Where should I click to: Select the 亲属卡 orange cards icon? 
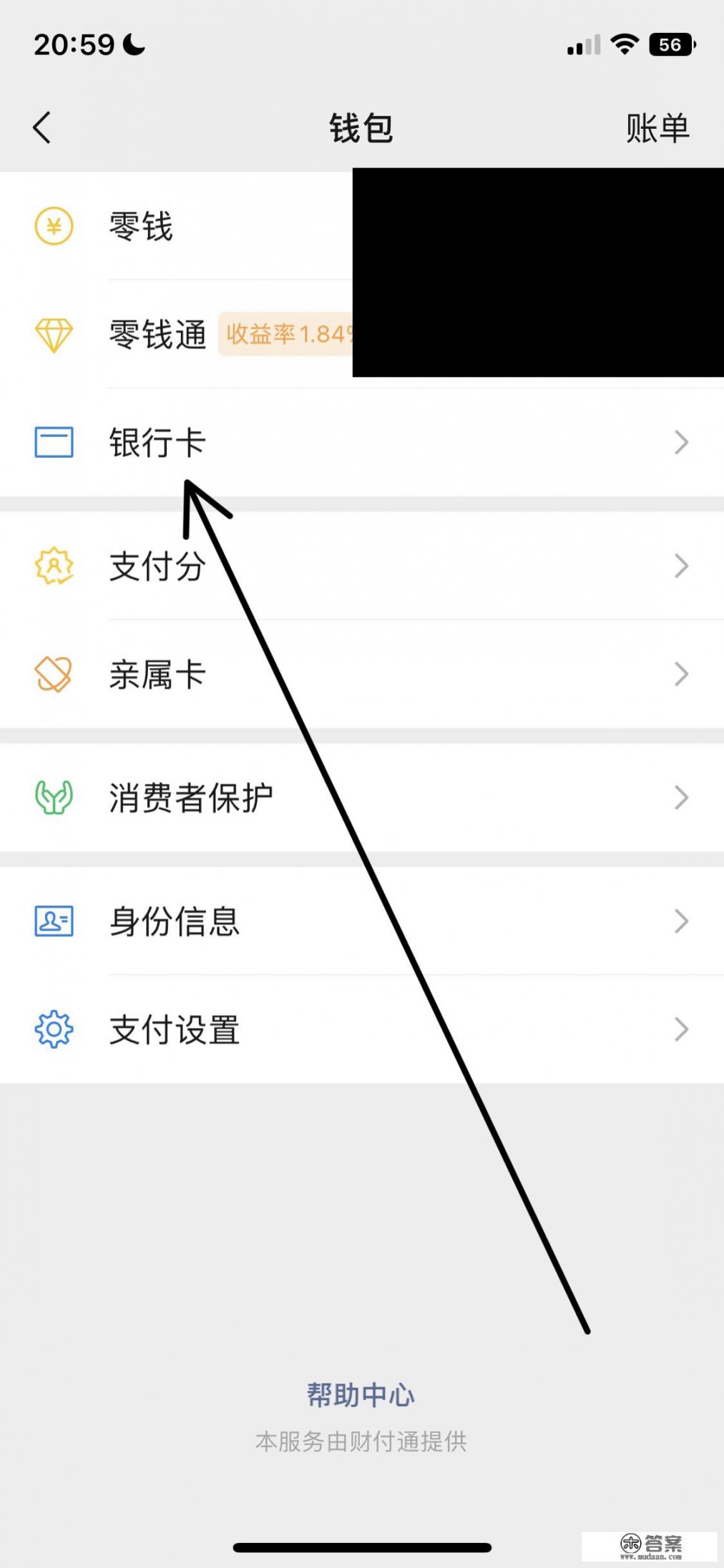(x=53, y=673)
